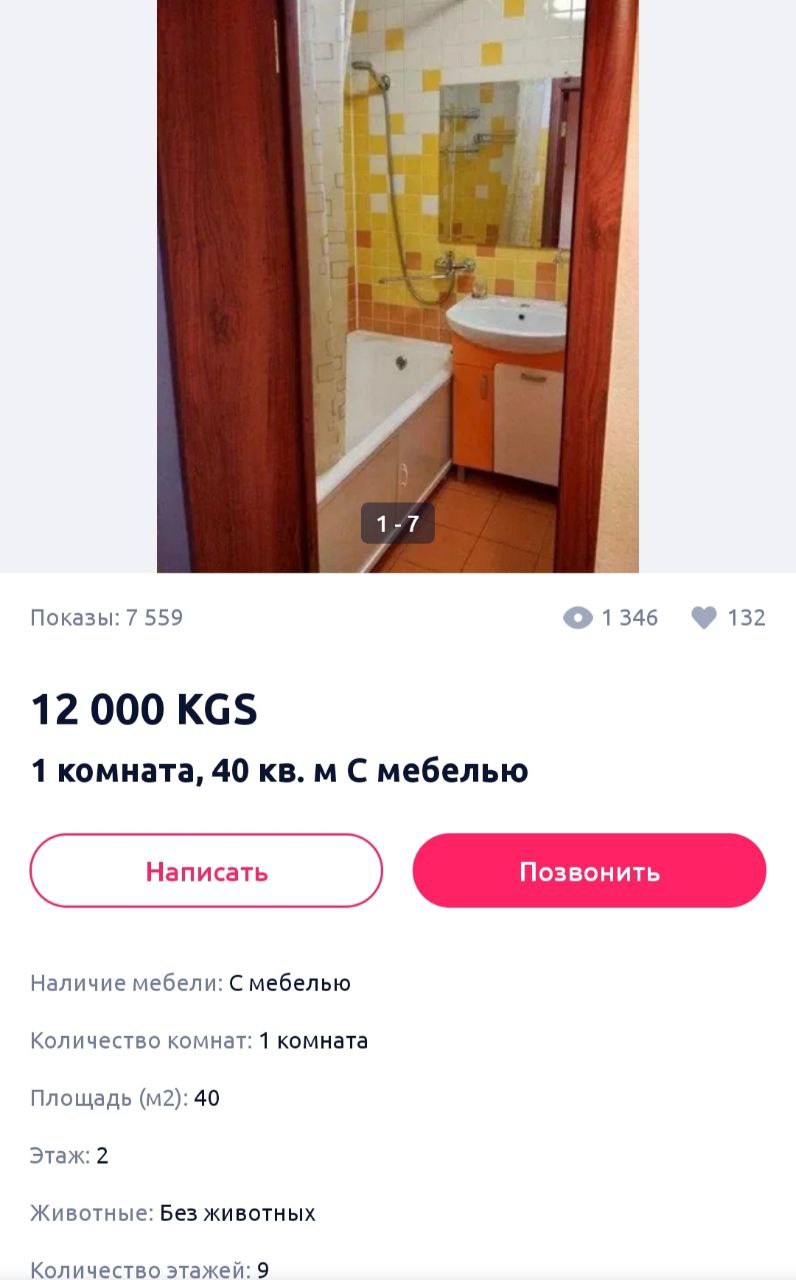Open the bathroom listing photo
The height and width of the screenshot is (1280, 796).
pos(398,285)
